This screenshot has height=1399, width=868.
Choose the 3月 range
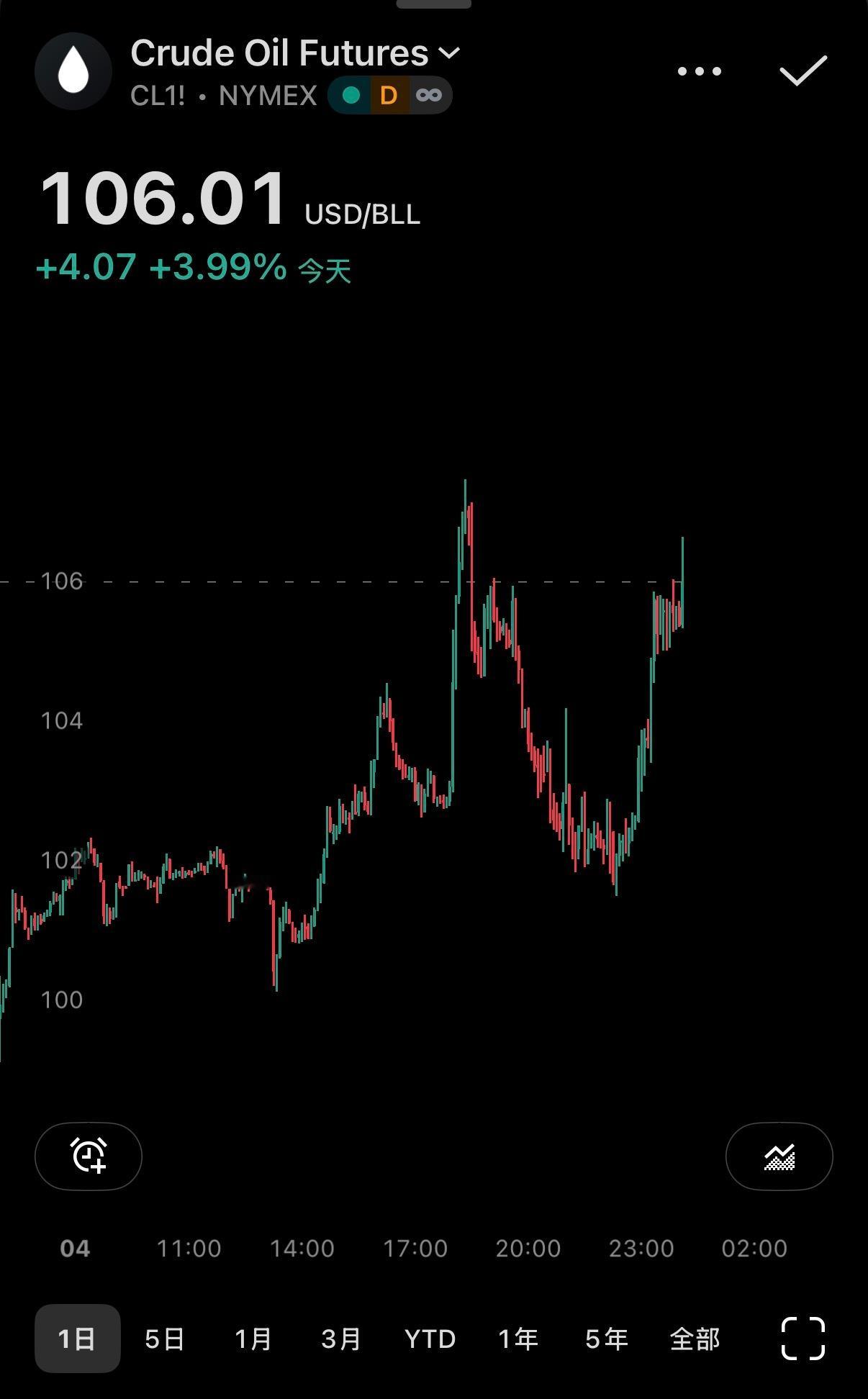pyautogui.click(x=341, y=1339)
